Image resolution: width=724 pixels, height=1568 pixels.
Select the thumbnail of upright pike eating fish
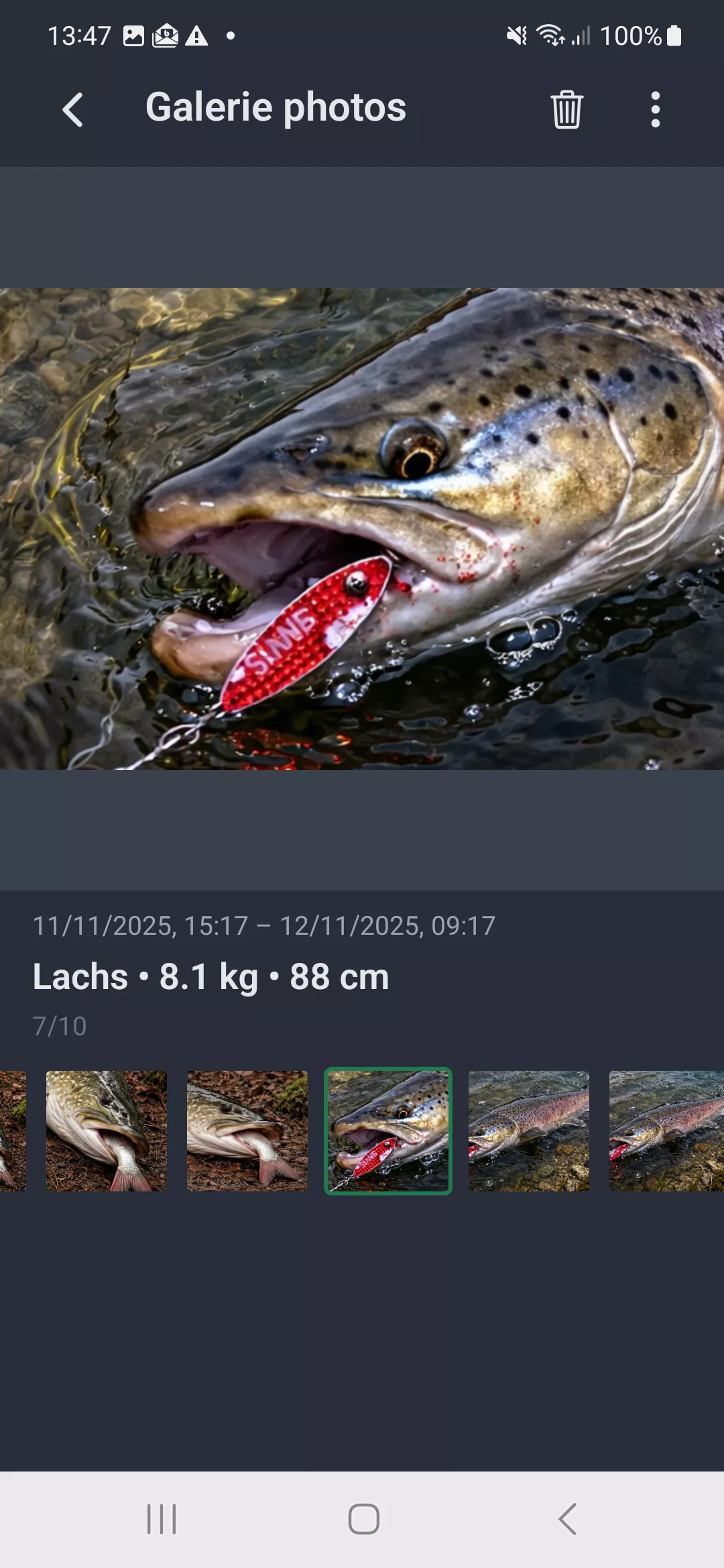pos(106,1130)
